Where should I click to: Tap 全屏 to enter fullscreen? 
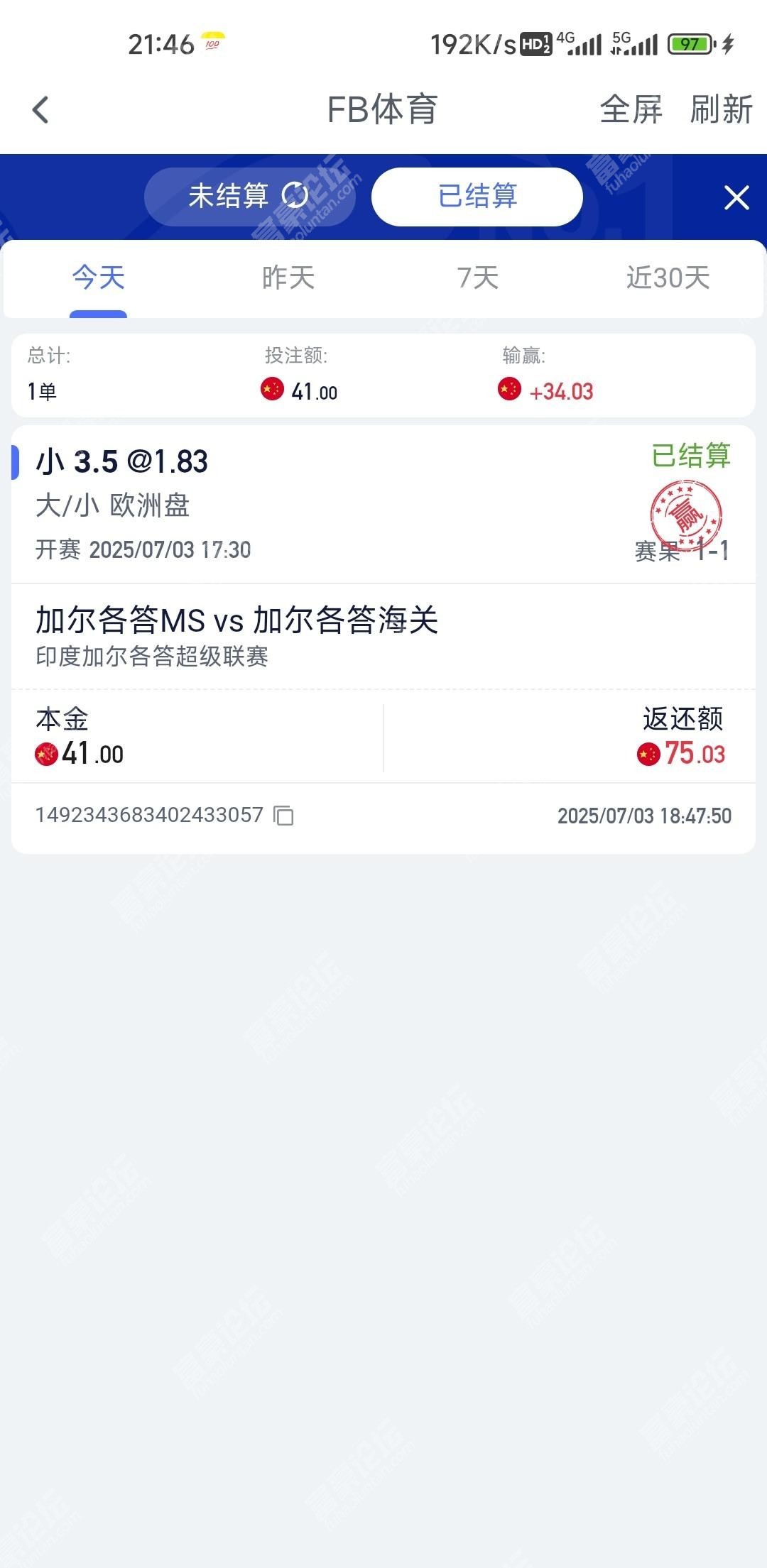(631, 110)
